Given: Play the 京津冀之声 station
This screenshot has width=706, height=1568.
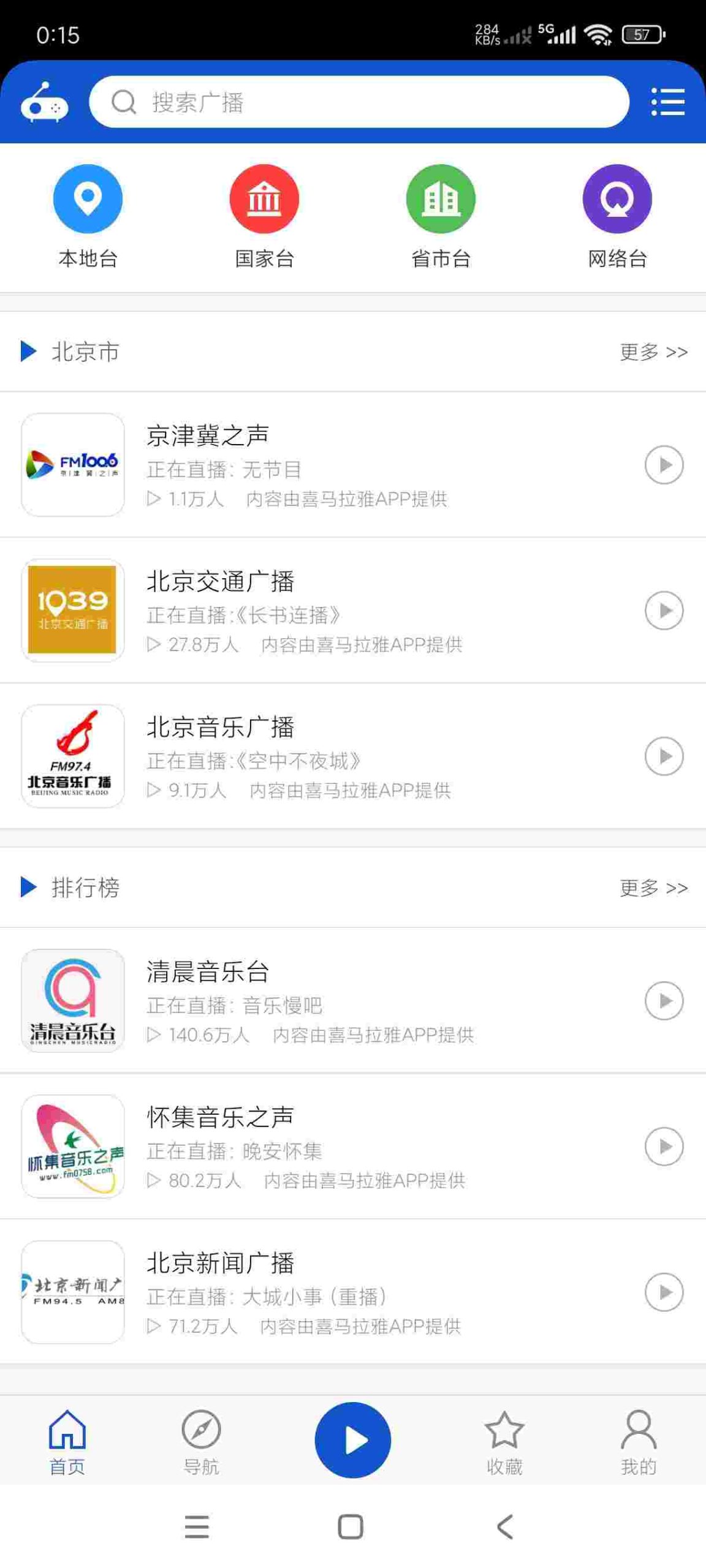Looking at the screenshot, I should (664, 465).
